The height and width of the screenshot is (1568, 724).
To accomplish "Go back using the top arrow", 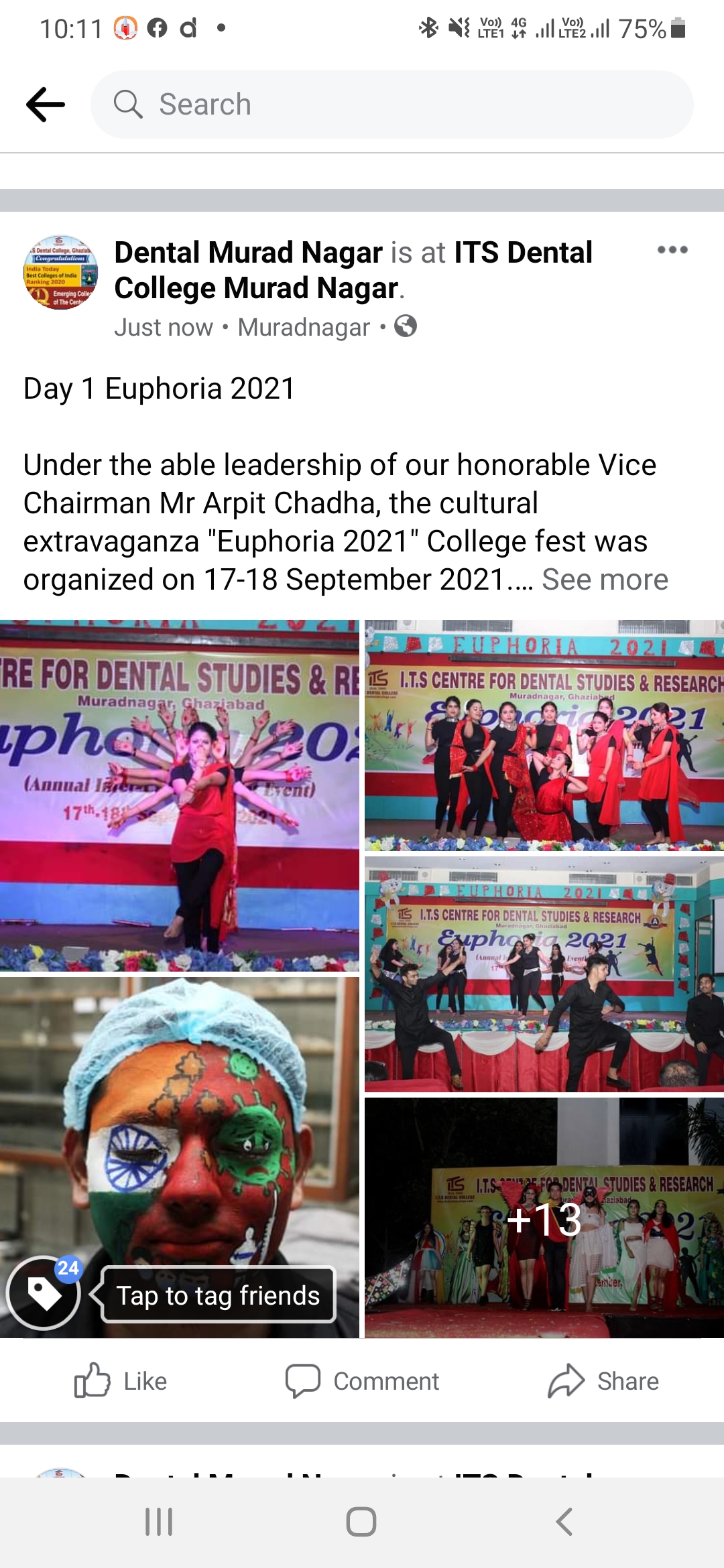I will pyautogui.click(x=46, y=105).
